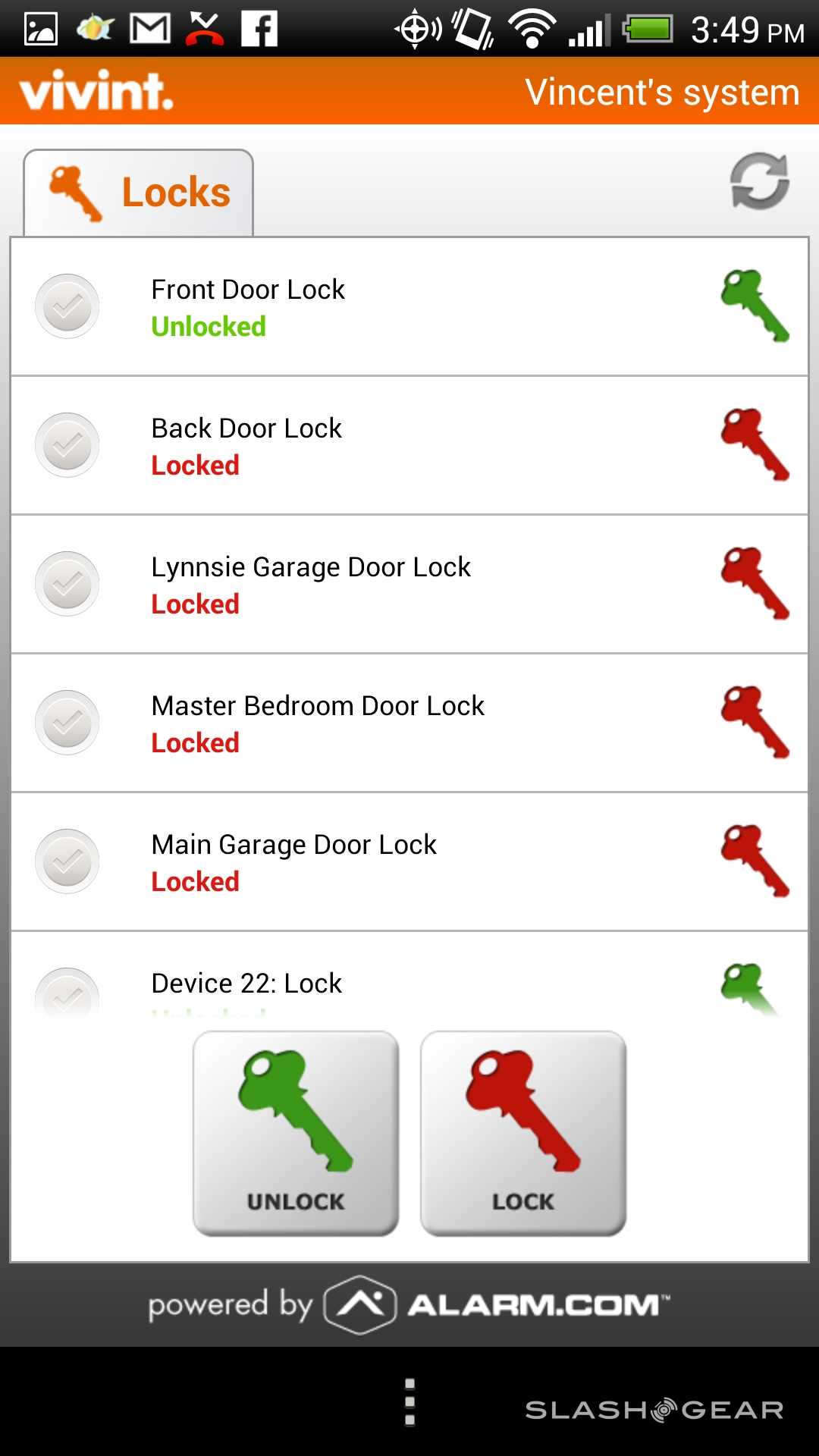Tap the red key for Back Door Lock
Viewport: 819px width, 1456px height.
tap(755, 444)
